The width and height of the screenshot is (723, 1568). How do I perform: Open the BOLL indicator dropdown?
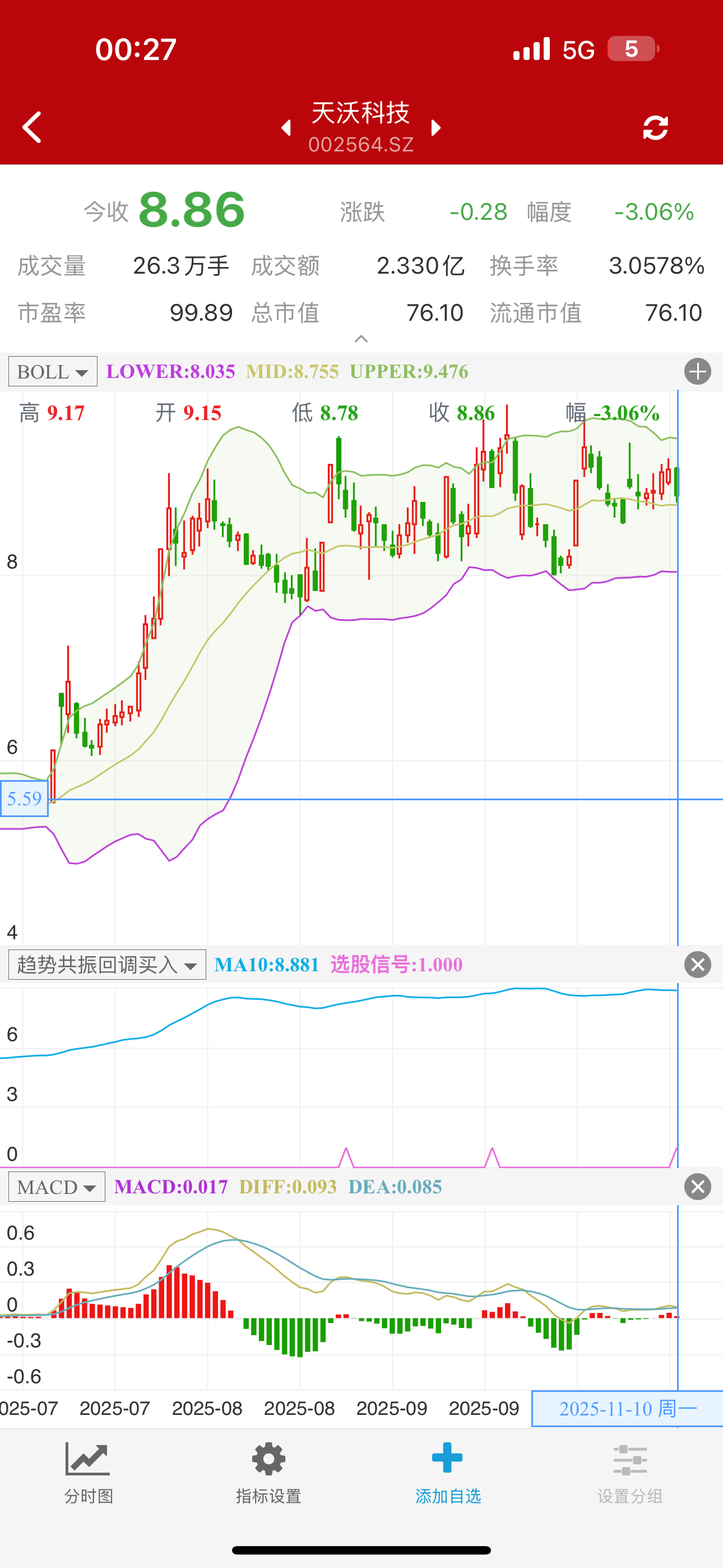tap(53, 371)
